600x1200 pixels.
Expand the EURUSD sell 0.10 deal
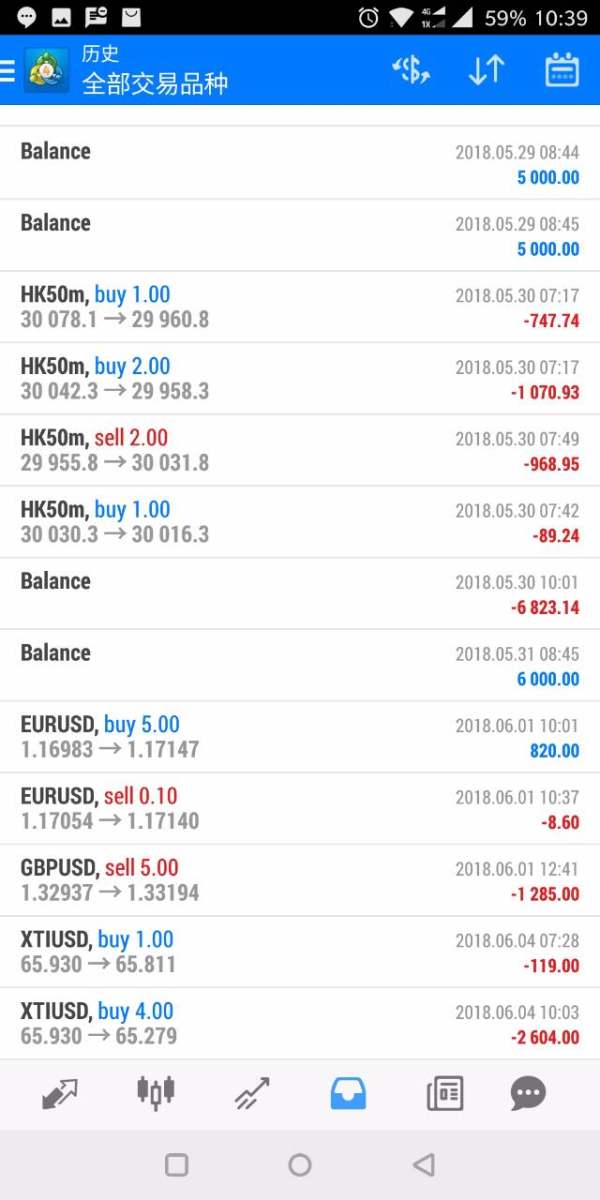tap(300, 808)
